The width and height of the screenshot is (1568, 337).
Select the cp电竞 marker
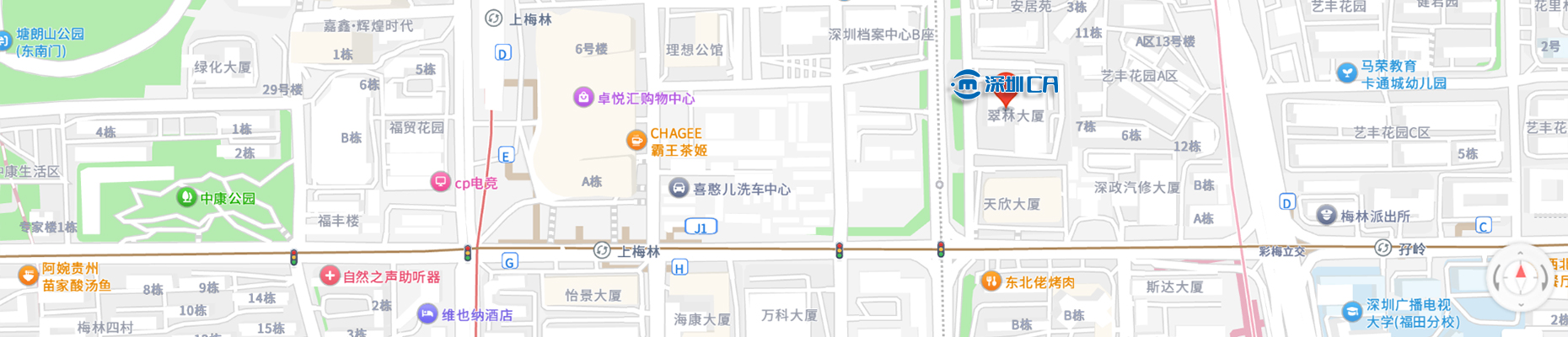(440, 182)
